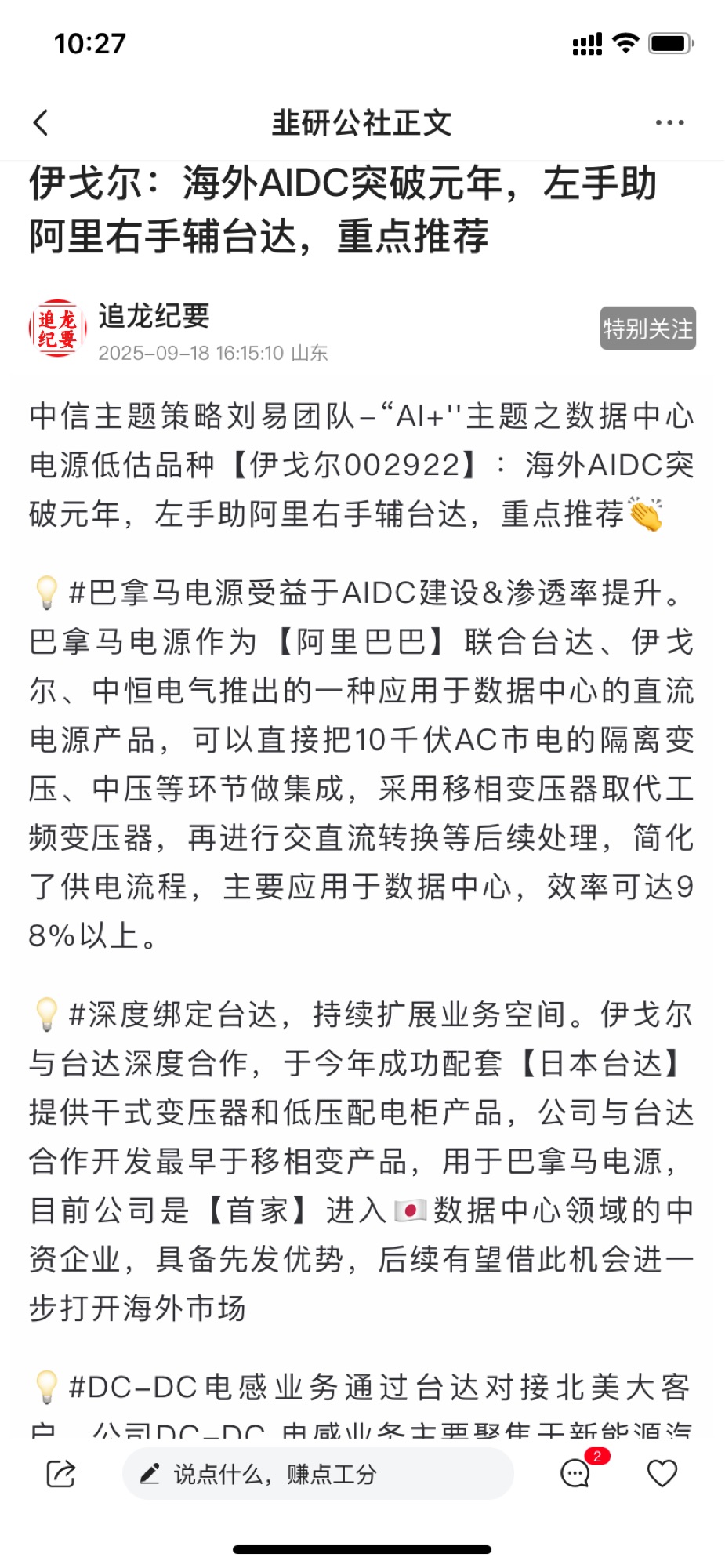The width and height of the screenshot is (725, 1568).
Task: Like this article with the heart icon
Action: tap(662, 1473)
